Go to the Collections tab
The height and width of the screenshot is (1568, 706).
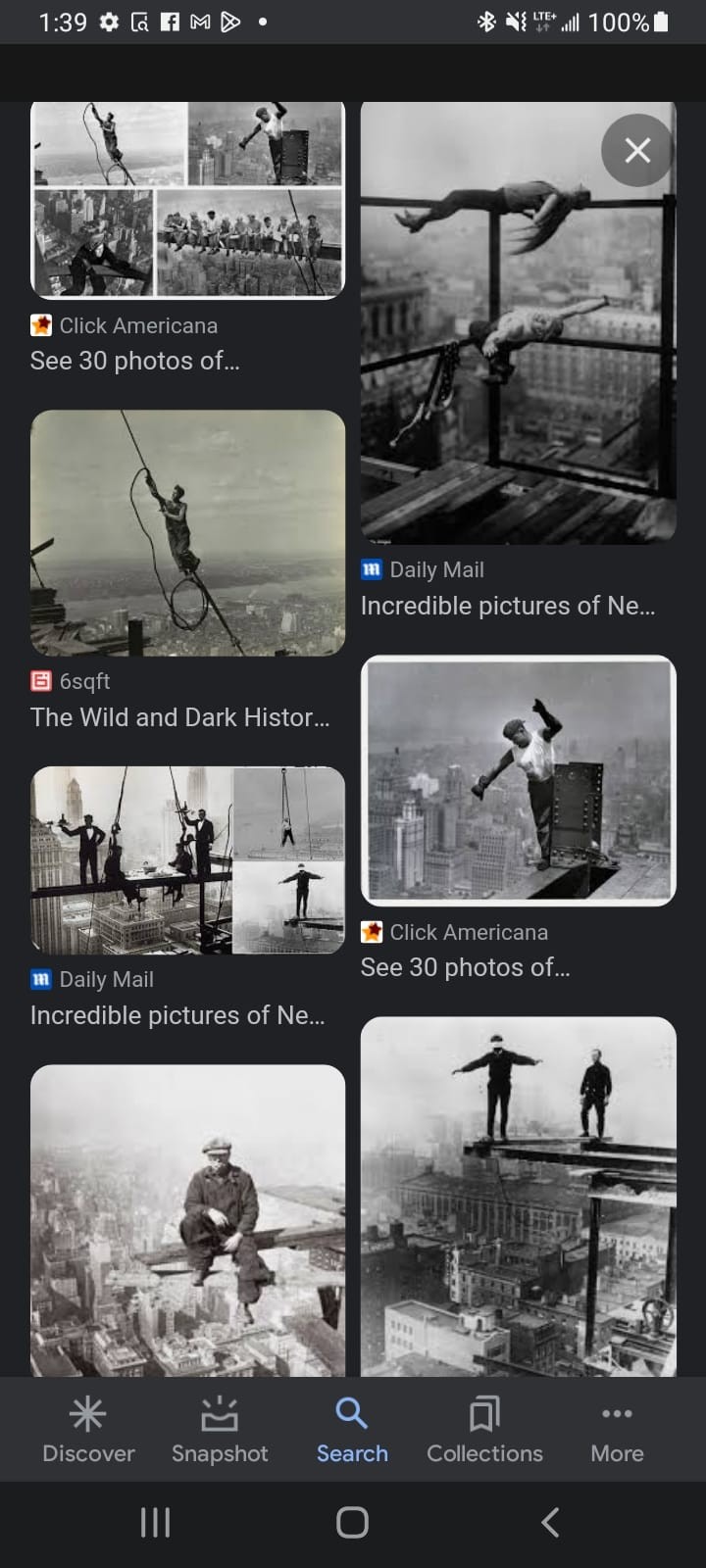click(x=484, y=1430)
